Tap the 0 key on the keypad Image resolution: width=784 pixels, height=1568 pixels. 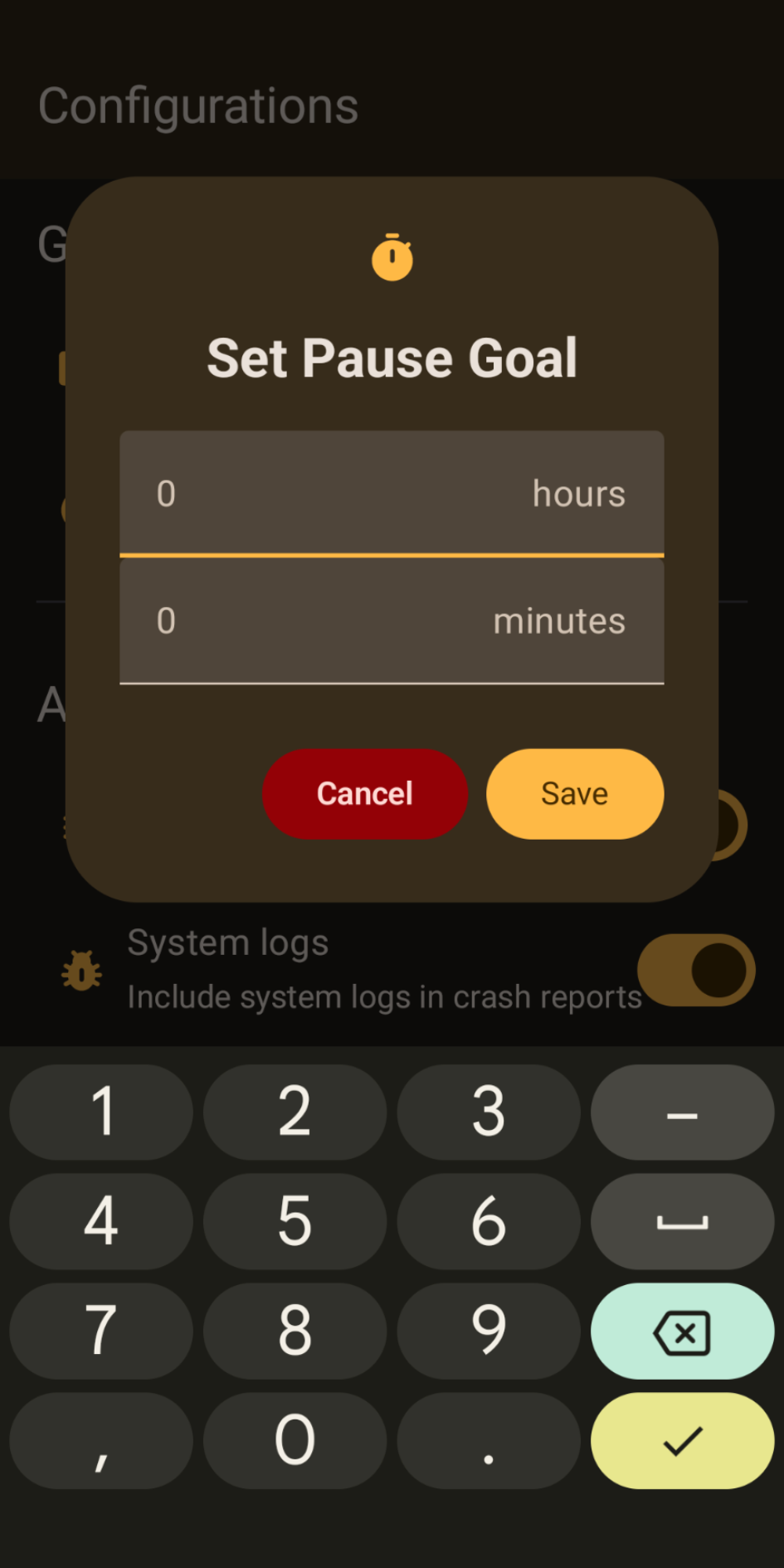tap(295, 1440)
